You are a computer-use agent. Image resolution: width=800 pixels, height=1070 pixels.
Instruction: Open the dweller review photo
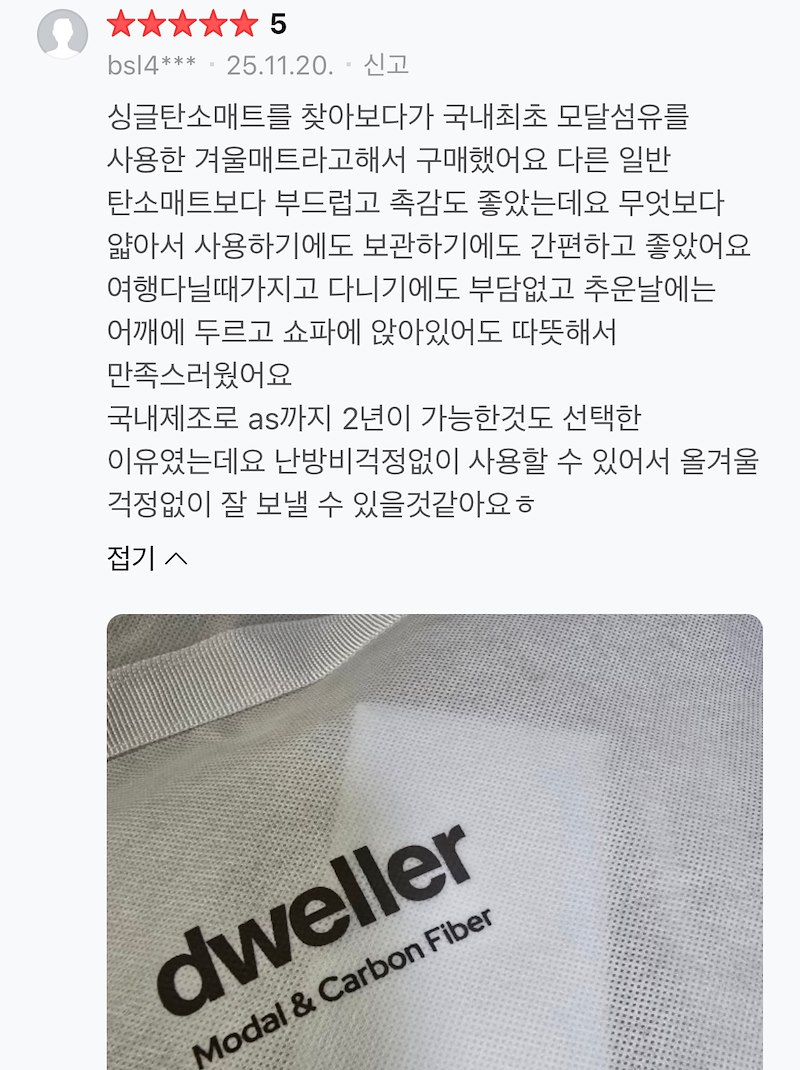pyautogui.click(x=434, y=840)
